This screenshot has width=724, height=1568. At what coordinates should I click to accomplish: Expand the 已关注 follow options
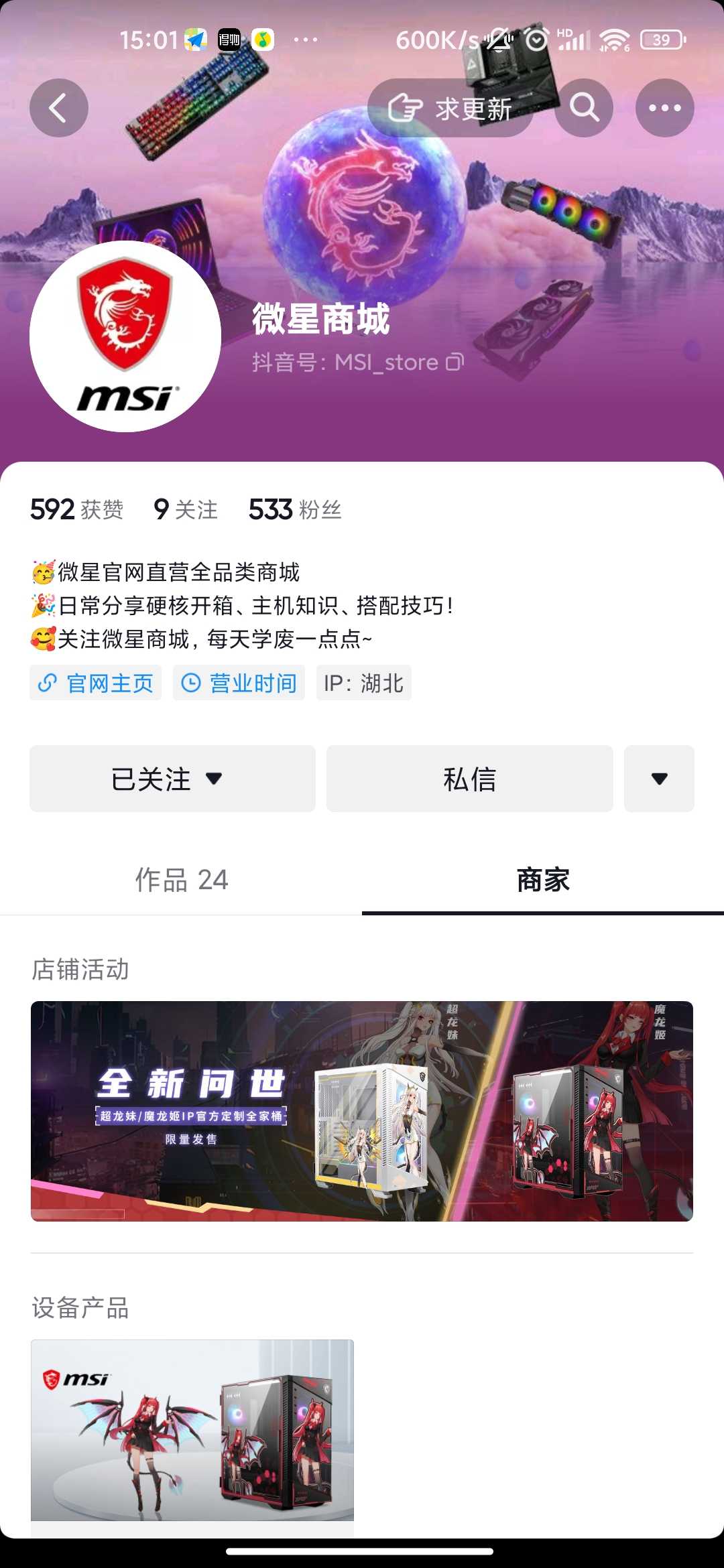pyautogui.click(x=172, y=779)
